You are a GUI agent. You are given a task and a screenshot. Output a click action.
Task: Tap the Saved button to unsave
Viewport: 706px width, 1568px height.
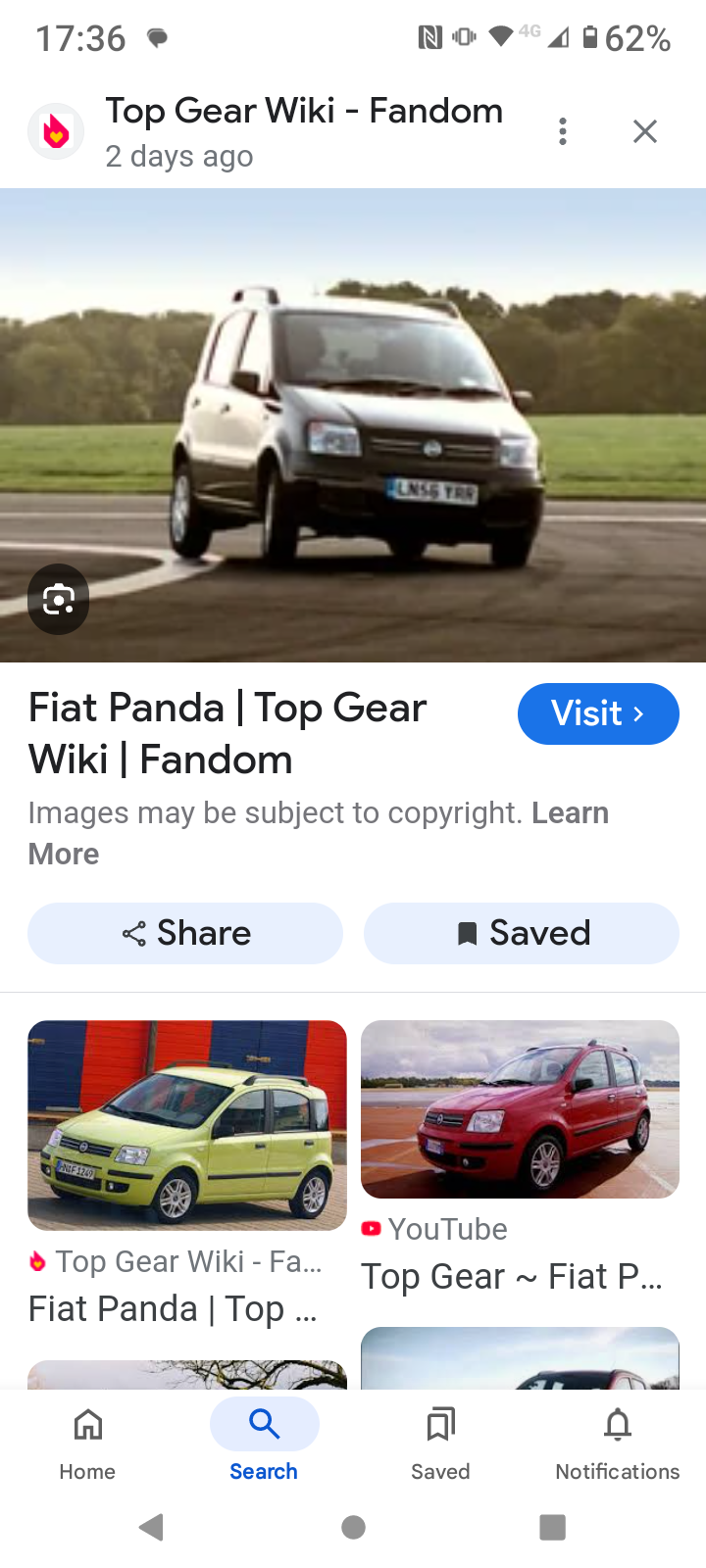522,933
